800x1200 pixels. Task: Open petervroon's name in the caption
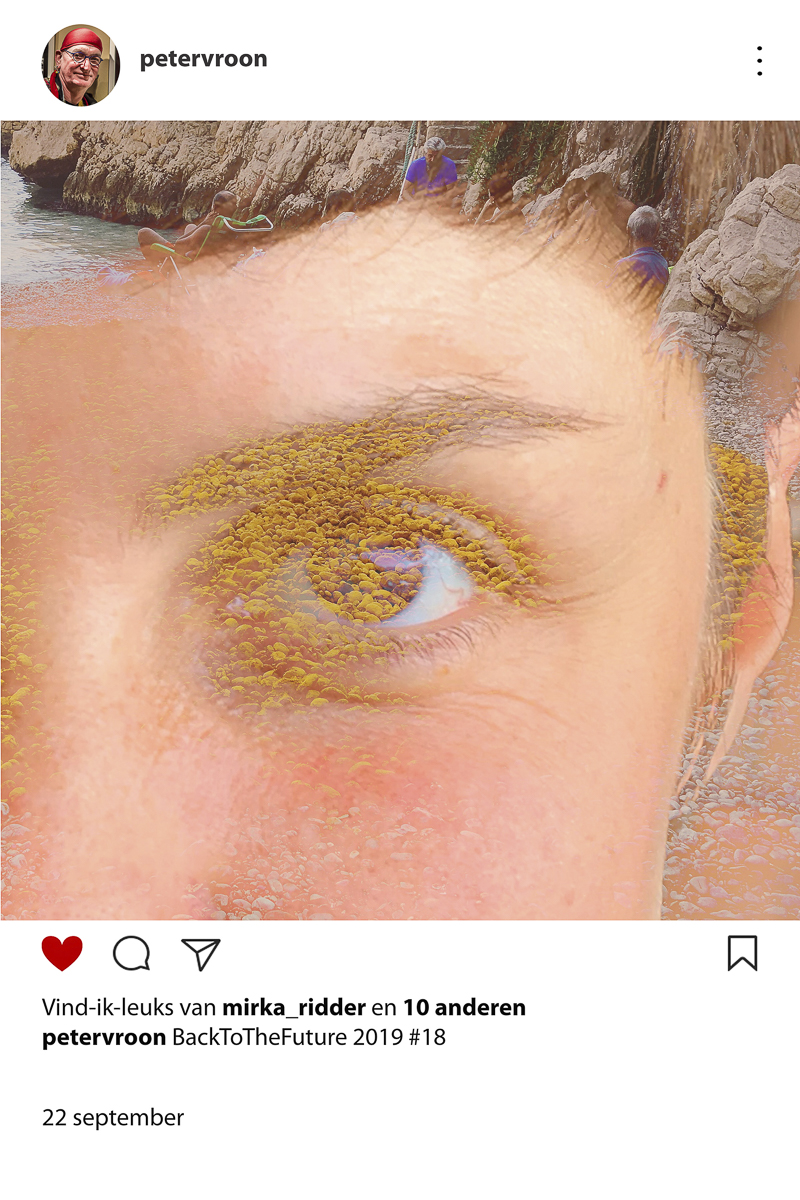pyautogui.click(x=104, y=1037)
